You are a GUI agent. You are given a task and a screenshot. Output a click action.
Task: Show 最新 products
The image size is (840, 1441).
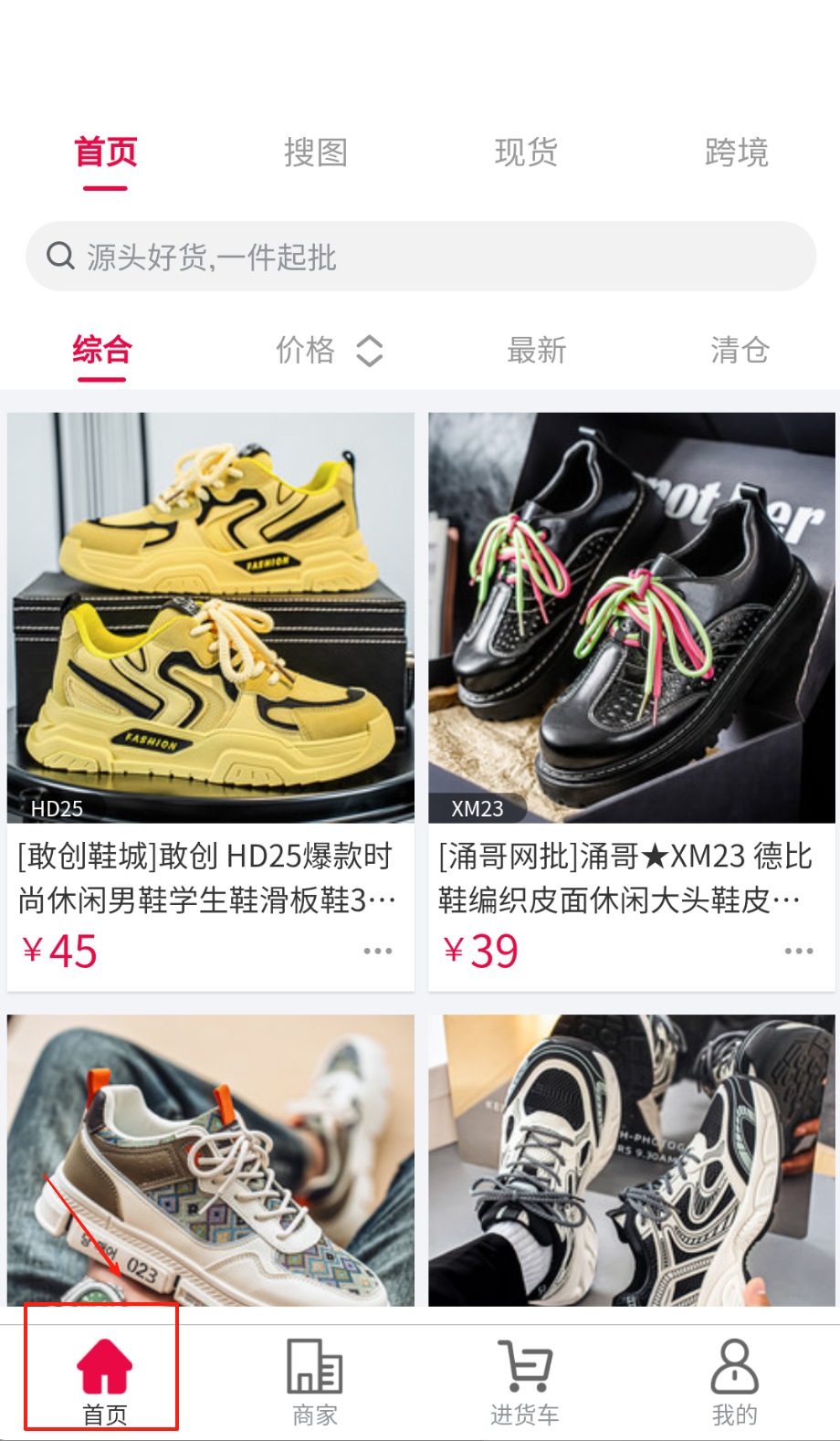(x=537, y=350)
